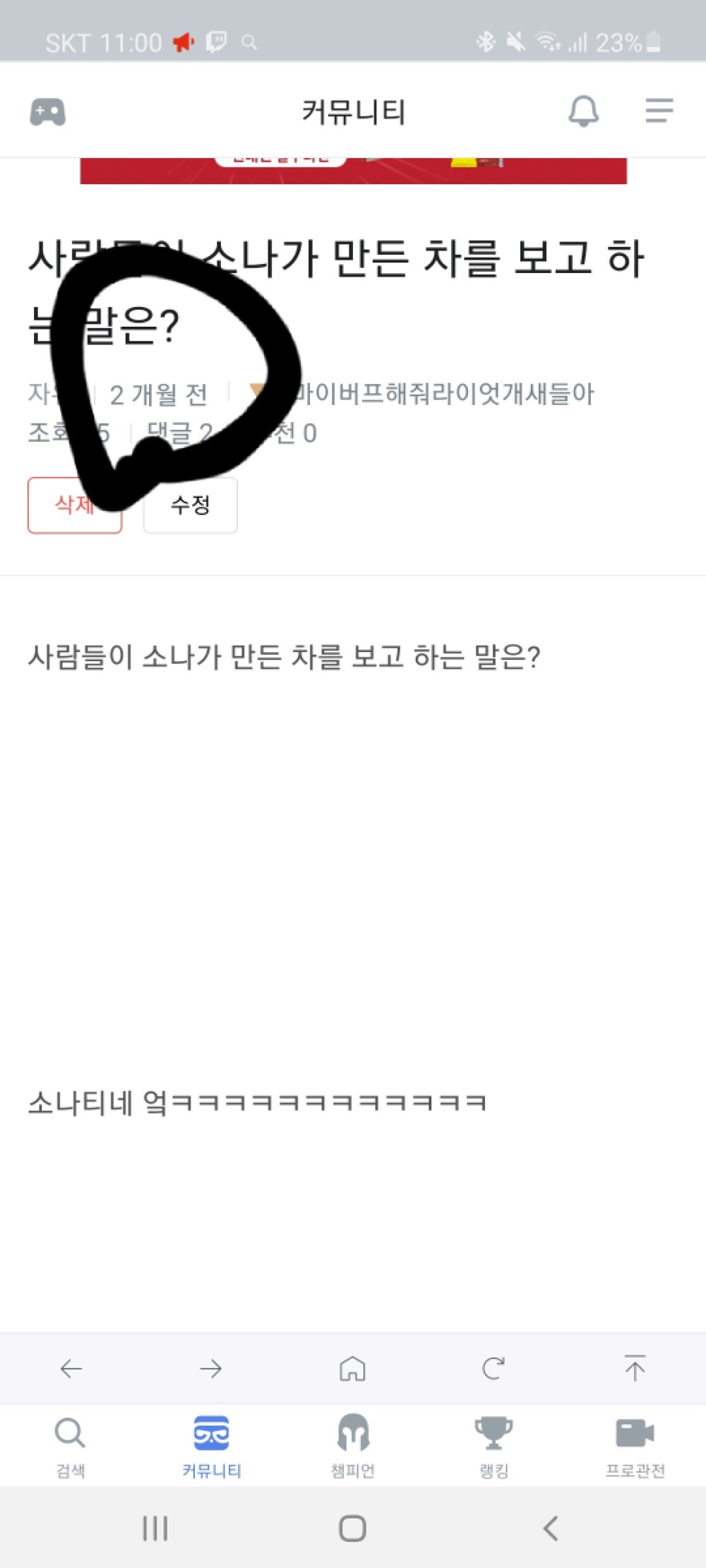Jump to page top with up arrow
Screen dimensions: 706x1568
point(635,1368)
